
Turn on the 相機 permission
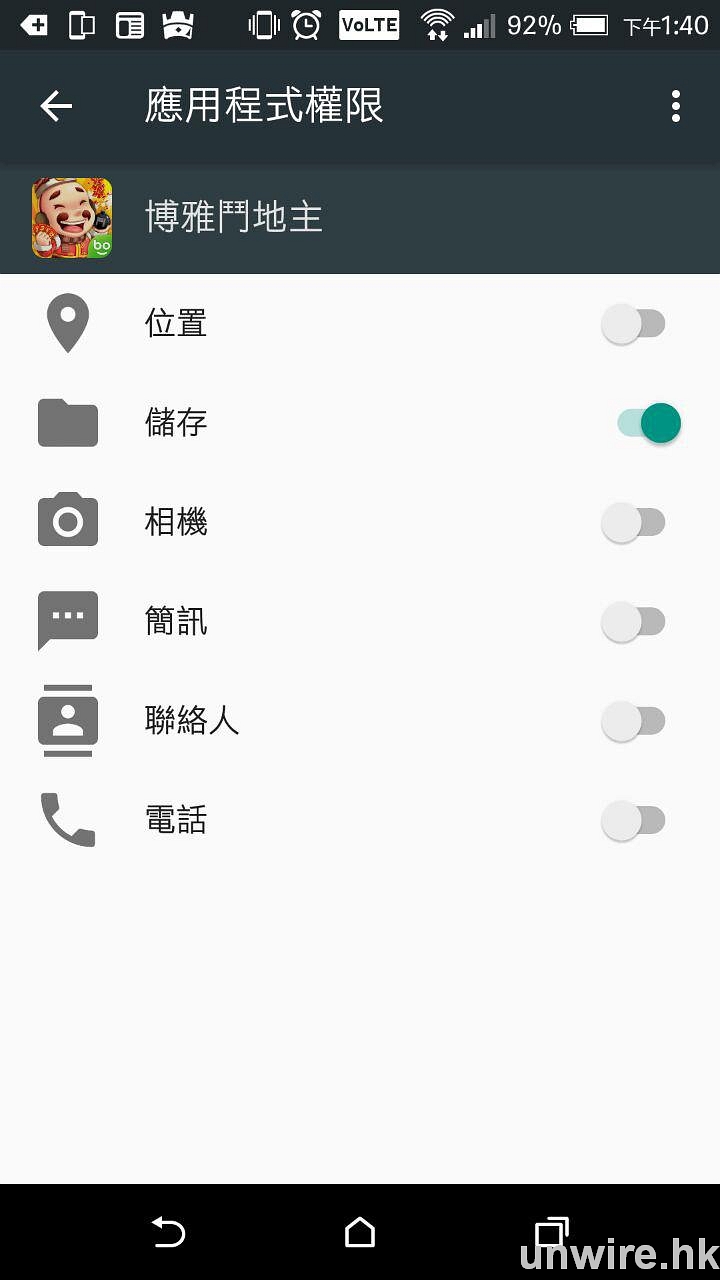tap(634, 522)
